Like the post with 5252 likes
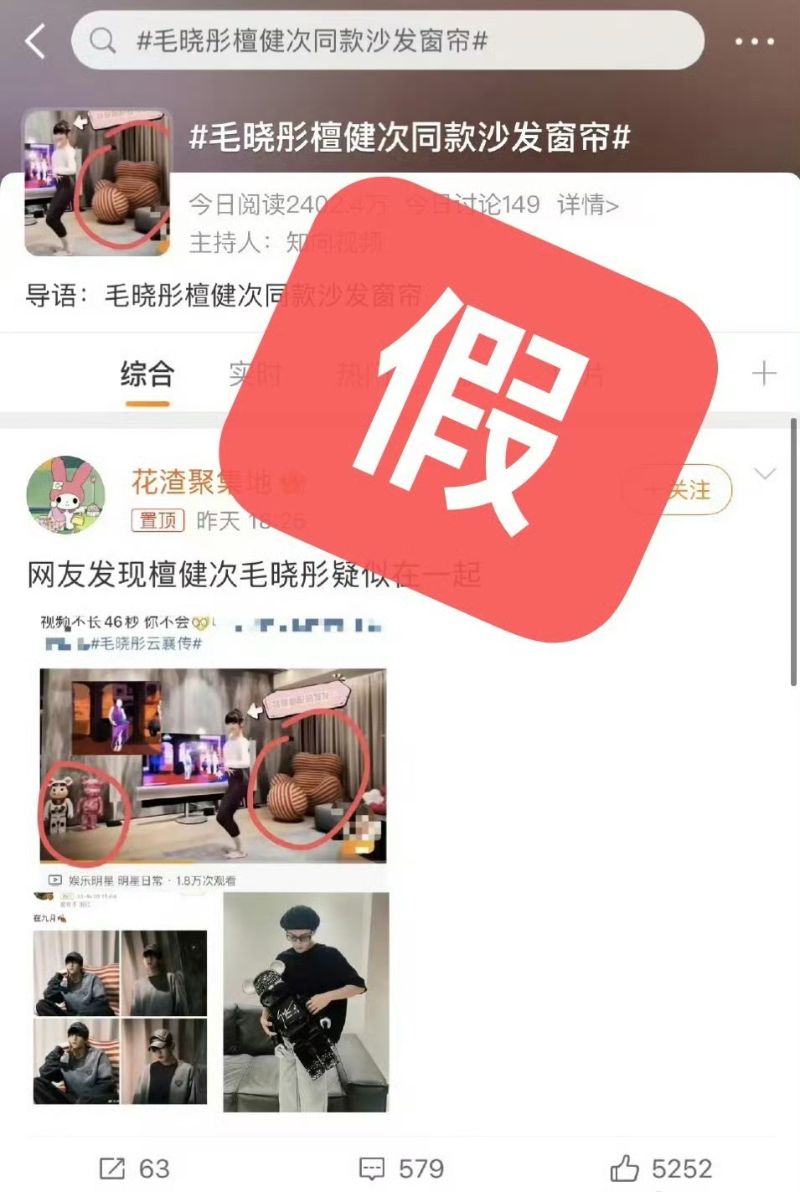 661,1167
